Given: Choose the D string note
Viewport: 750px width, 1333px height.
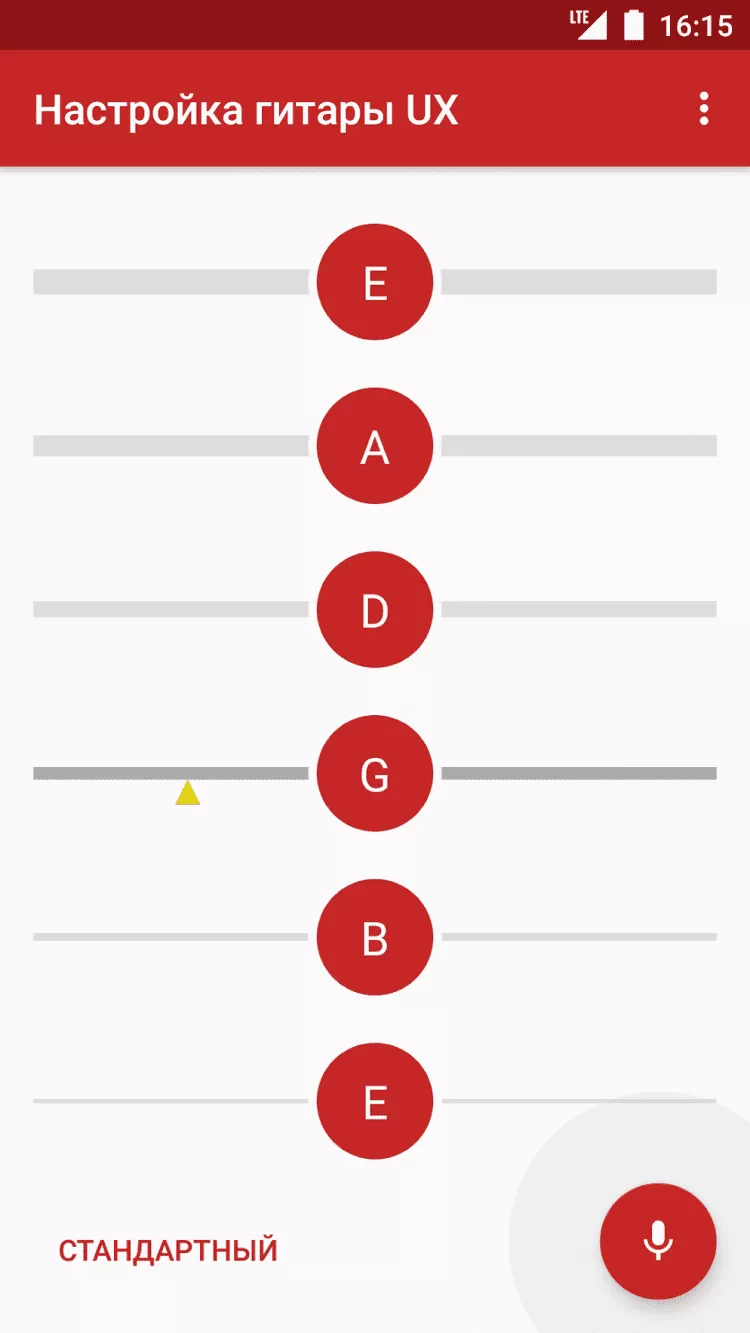Looking at the screenshot, I should [x=375, y=610].
